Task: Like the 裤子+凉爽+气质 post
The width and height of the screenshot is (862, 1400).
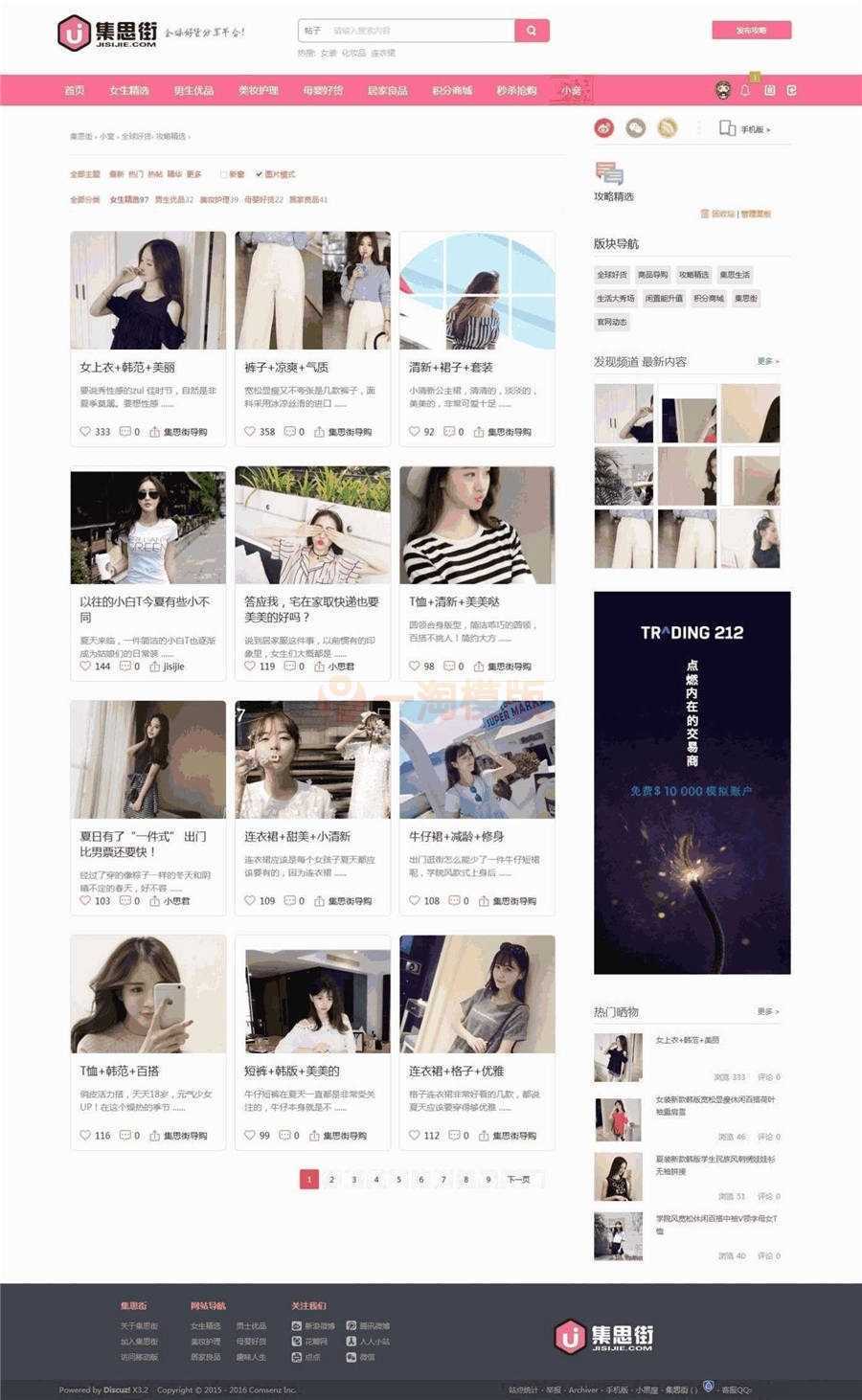Action: tap(250, 432)
